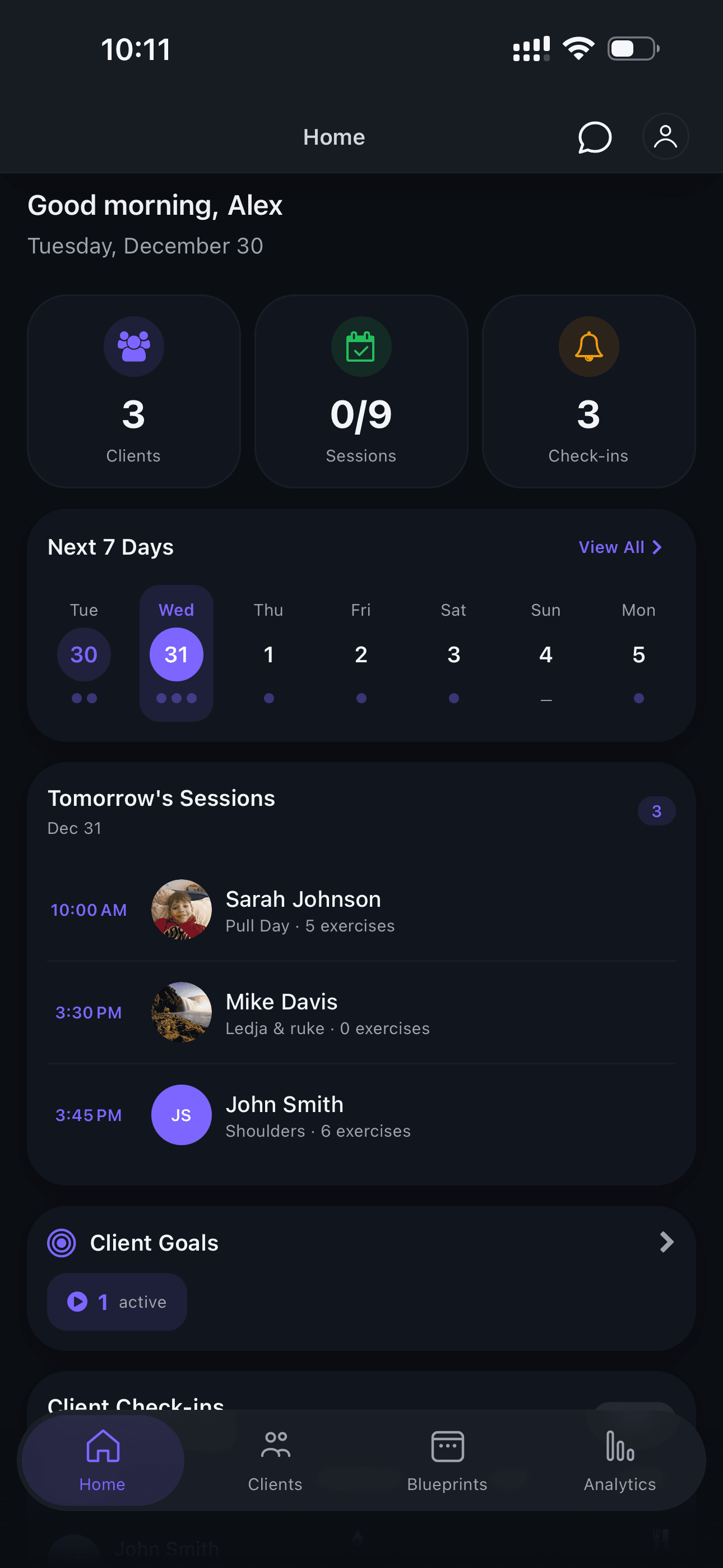
Task: Open Sarah Johnson's 10:00 AM session
Action: 361,910
